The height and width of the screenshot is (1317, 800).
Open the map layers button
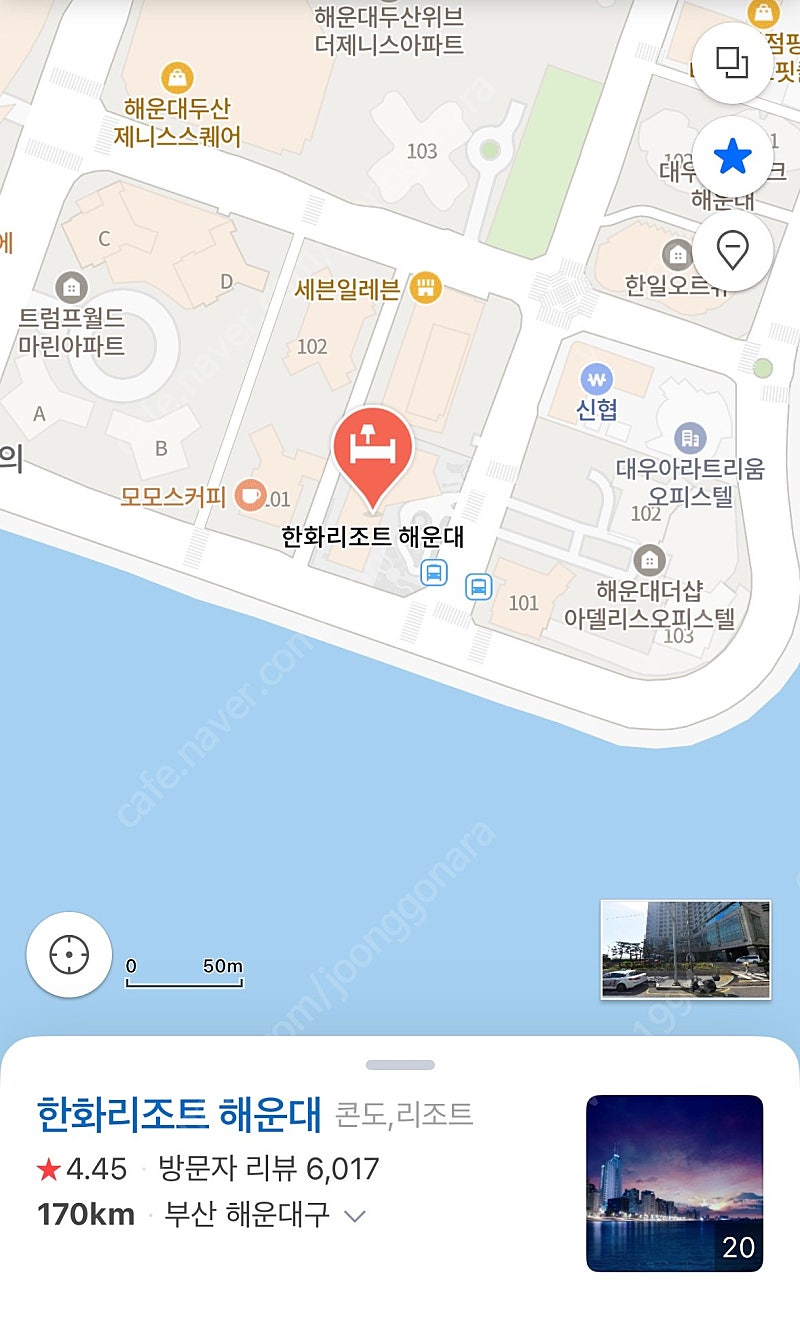click(x=732, y=63)
